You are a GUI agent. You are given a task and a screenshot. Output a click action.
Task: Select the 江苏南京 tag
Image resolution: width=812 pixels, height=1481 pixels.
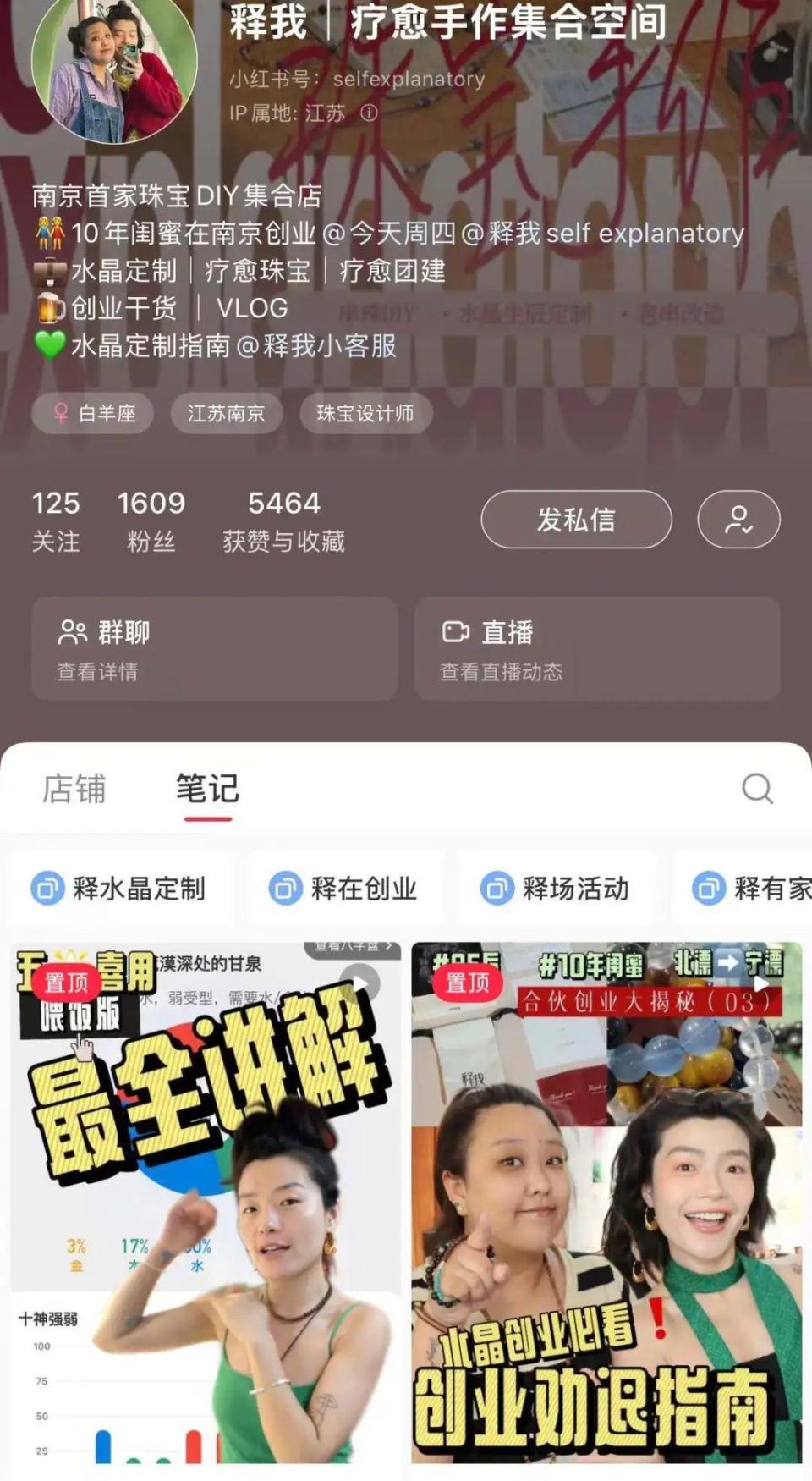tap(227, 414)
